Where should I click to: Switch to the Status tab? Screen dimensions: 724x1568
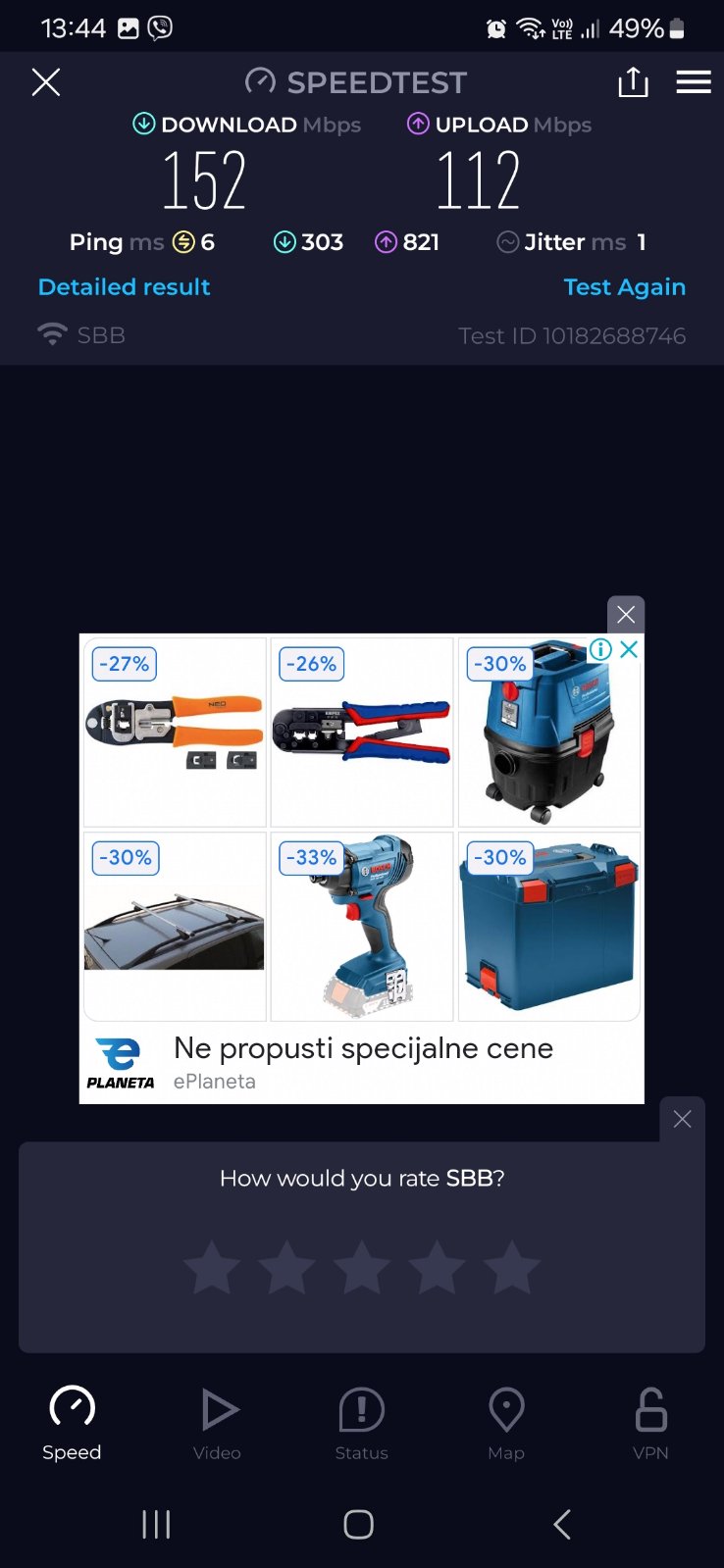point(362,1423)
